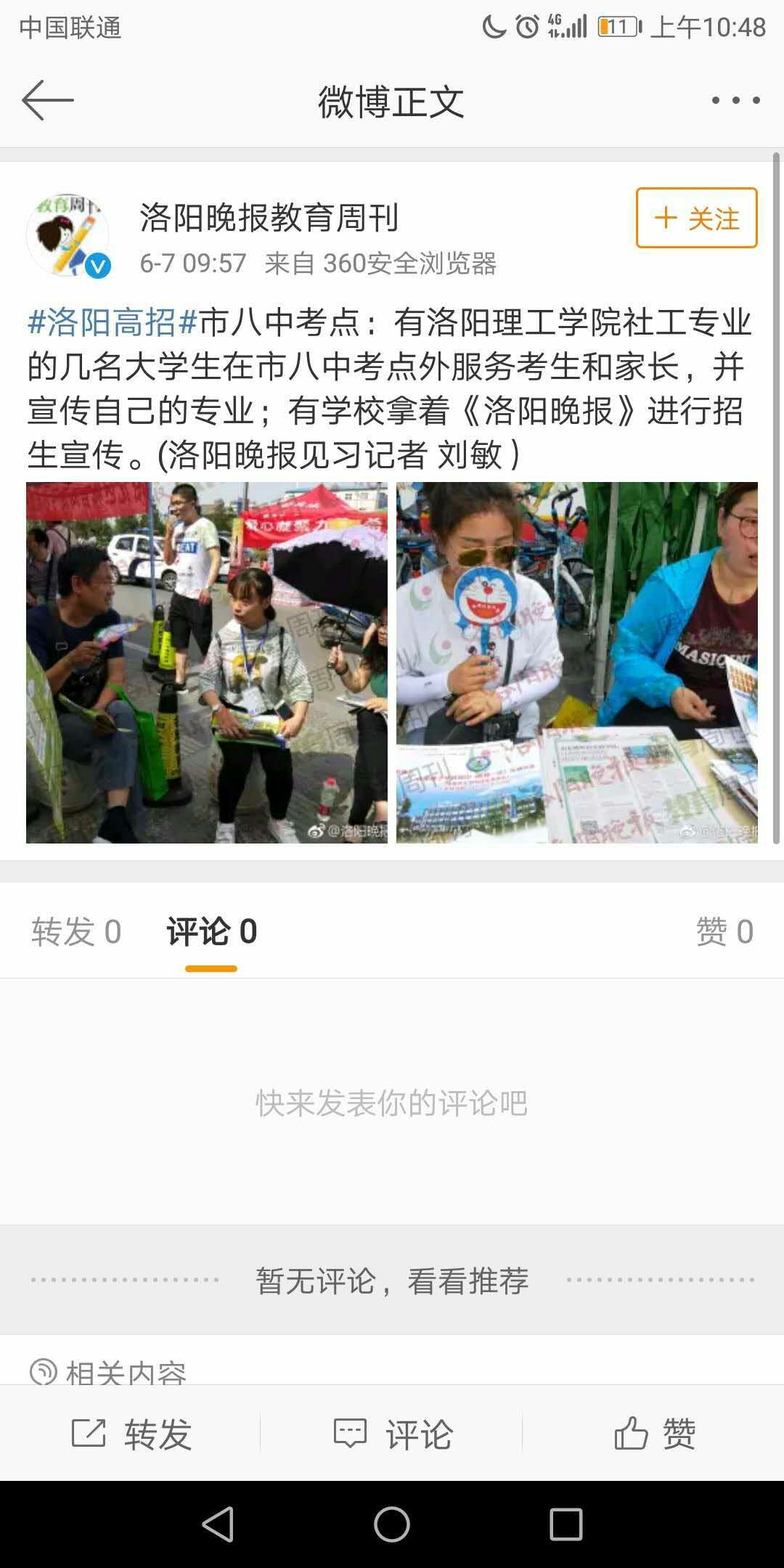Select the 评论 0 tab
Screen dimensions: 784x1568
211,931
